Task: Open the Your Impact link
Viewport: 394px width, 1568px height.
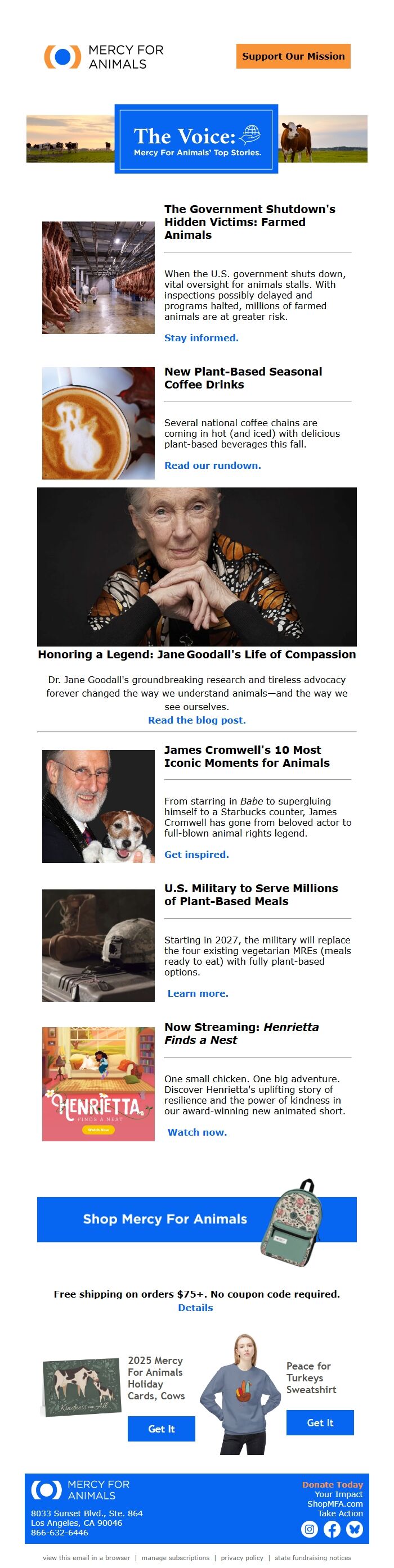Action: pos(338,1494)
